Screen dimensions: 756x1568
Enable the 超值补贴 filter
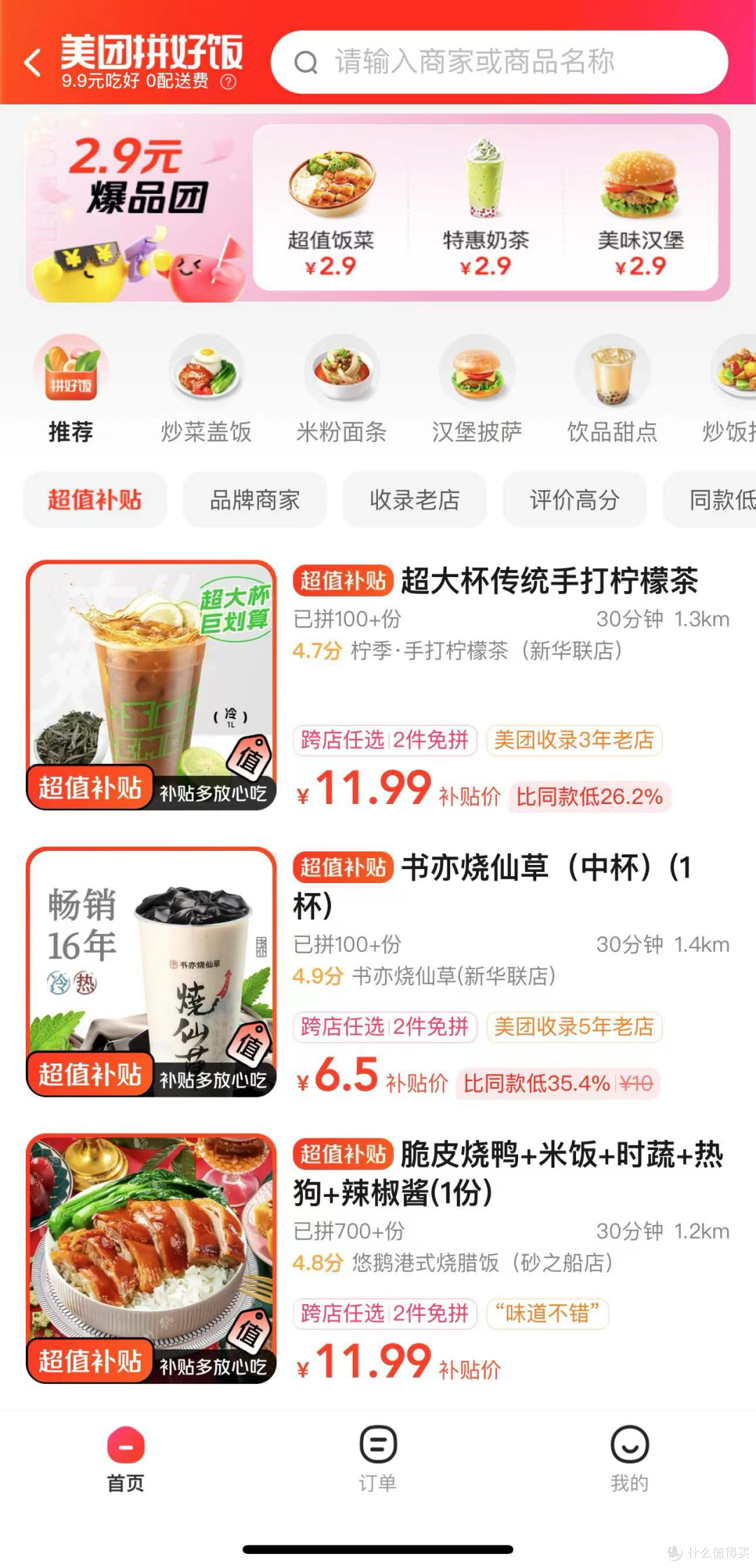94,500
